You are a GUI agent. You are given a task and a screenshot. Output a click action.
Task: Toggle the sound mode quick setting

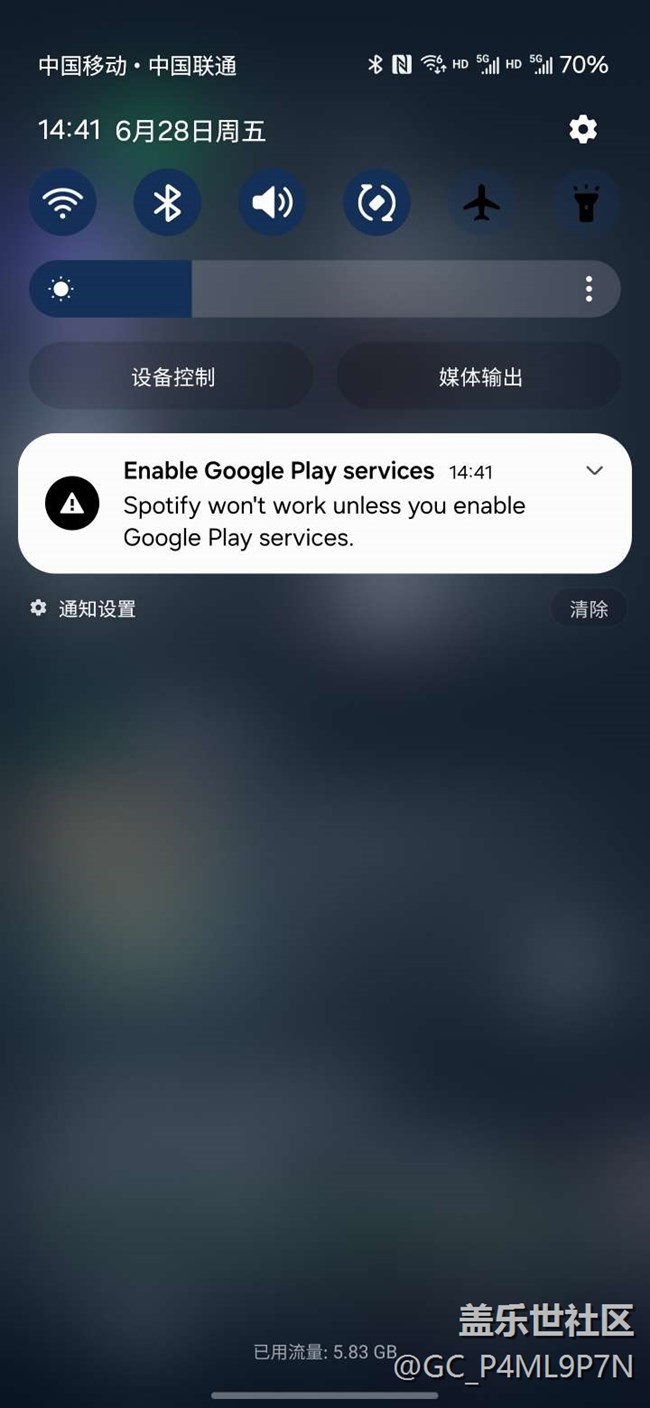click(272, 203)
